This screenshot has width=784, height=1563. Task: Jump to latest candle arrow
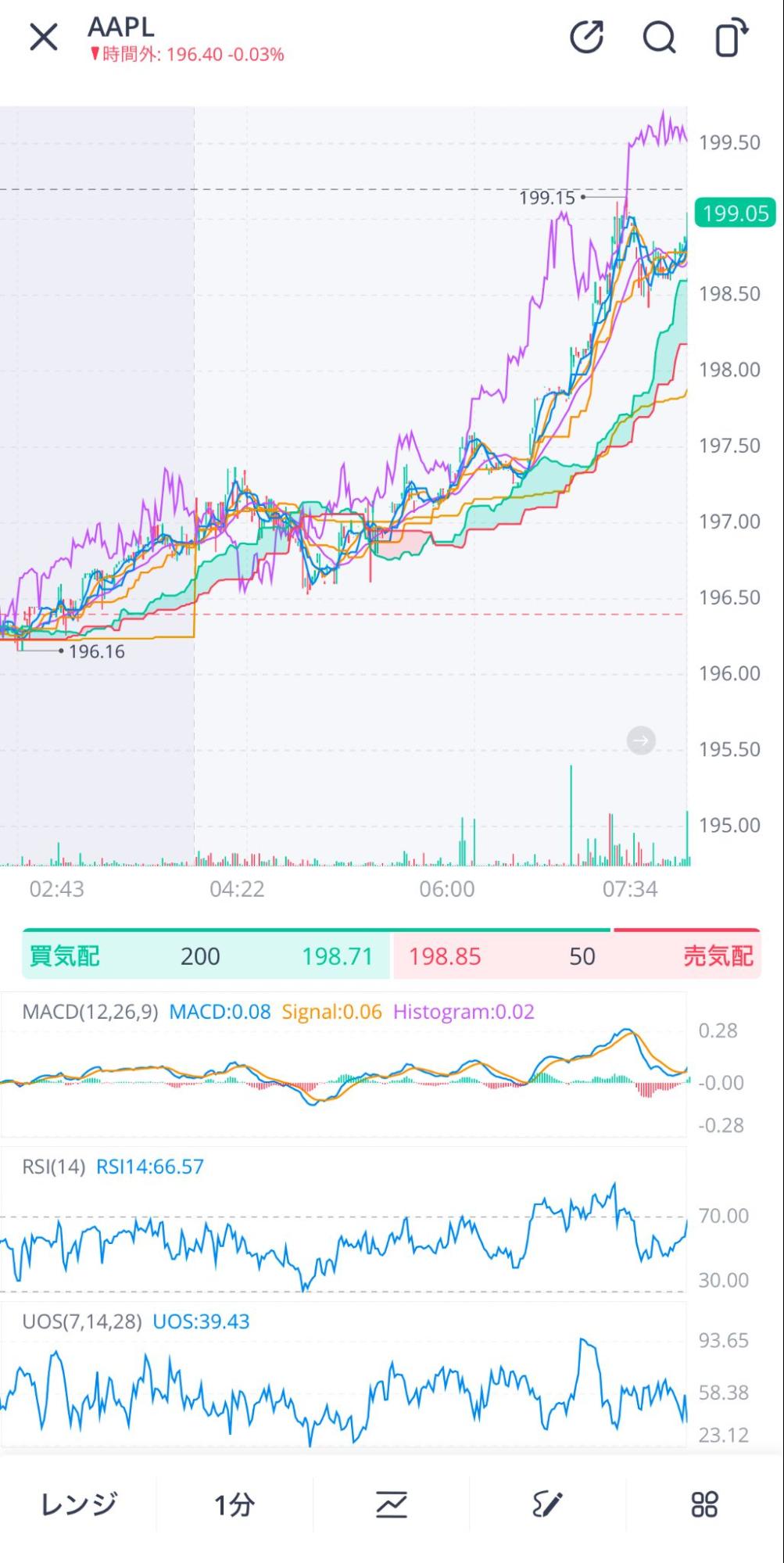click(641, 740)
